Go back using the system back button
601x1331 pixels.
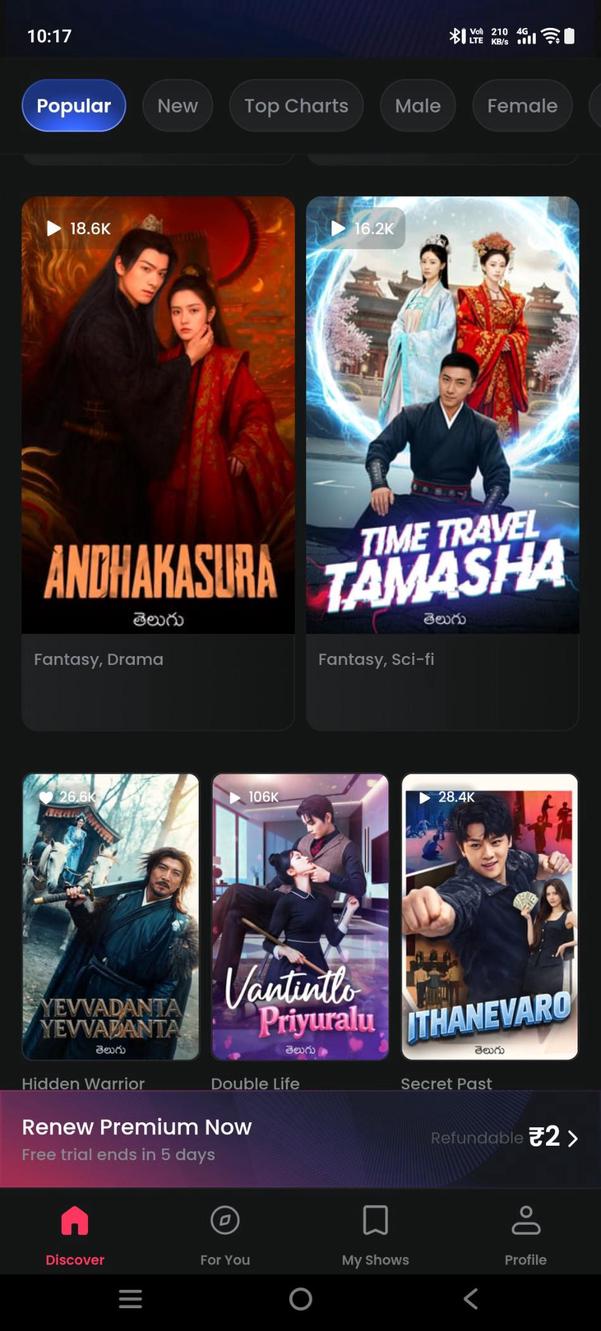click(x=471, y=1299)
